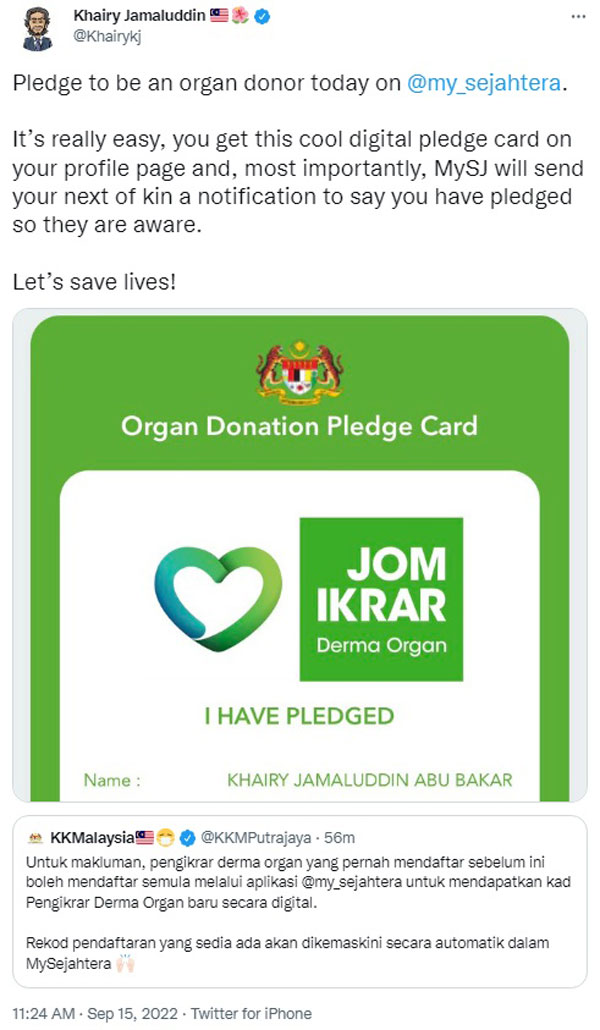Open the @my_sejahtera mention in the tweet
The image size is (600, 1030).
tap(484, 85)
